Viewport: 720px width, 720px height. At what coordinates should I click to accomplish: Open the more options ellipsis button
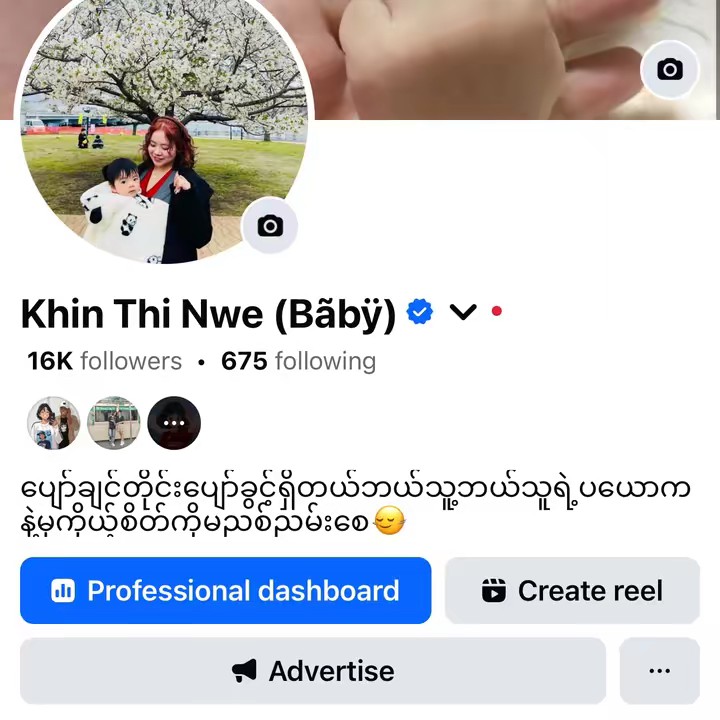pos(659,671)
